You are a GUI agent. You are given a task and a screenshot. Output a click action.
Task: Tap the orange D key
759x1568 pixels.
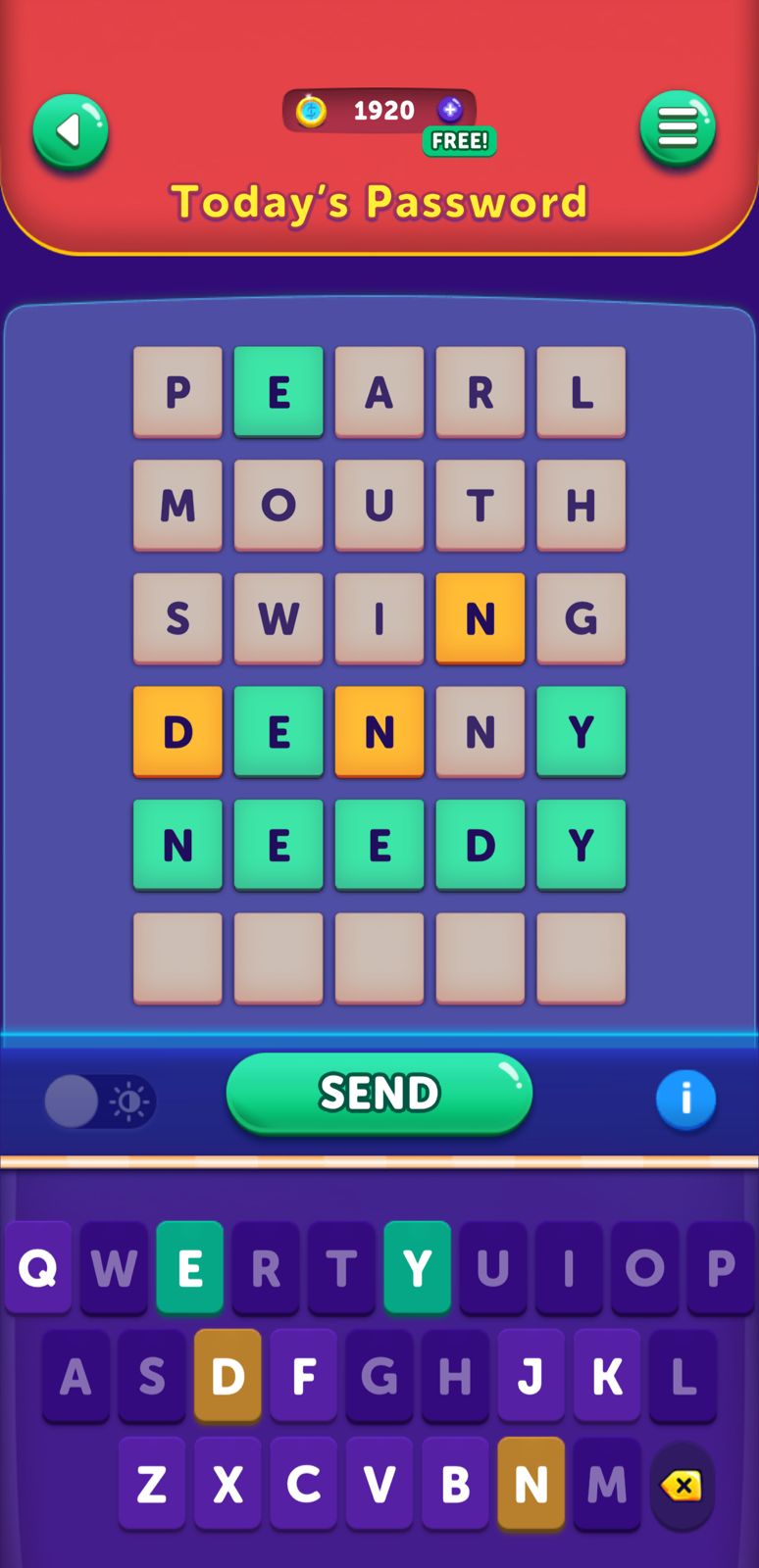point(228,1376)
